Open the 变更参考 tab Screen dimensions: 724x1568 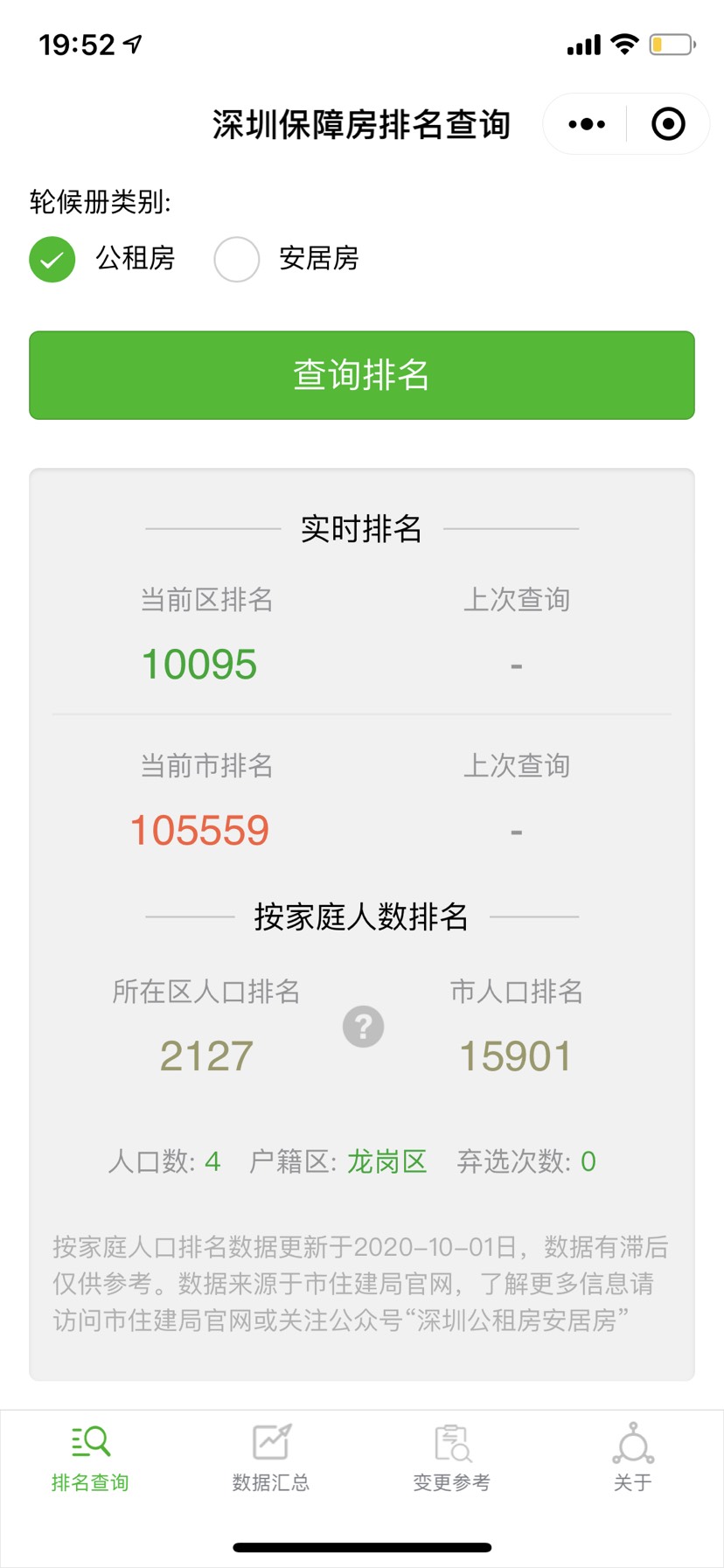point(452,1457)
